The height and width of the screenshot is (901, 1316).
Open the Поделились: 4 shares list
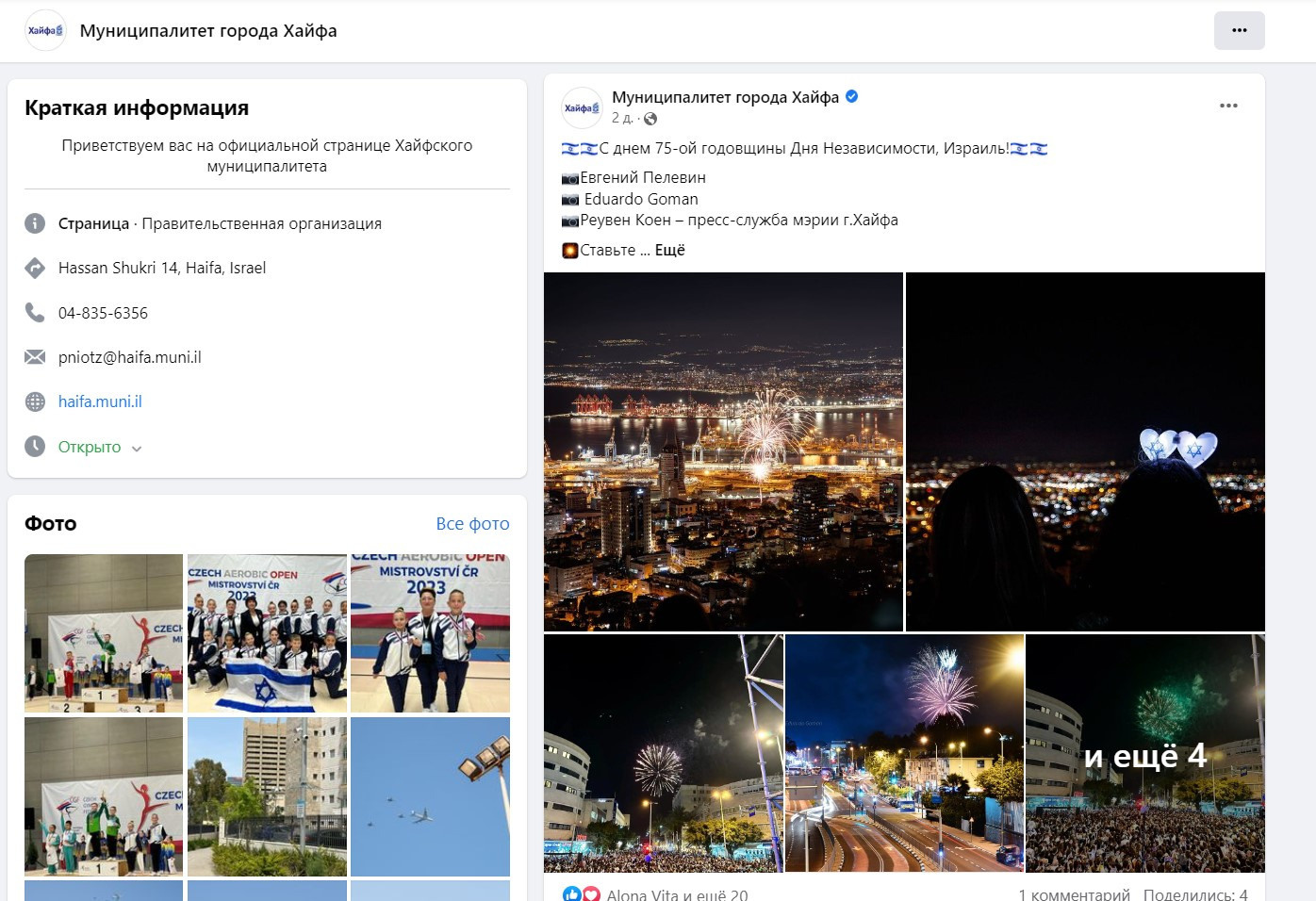pyautogui.click(x=1194, y=893)
